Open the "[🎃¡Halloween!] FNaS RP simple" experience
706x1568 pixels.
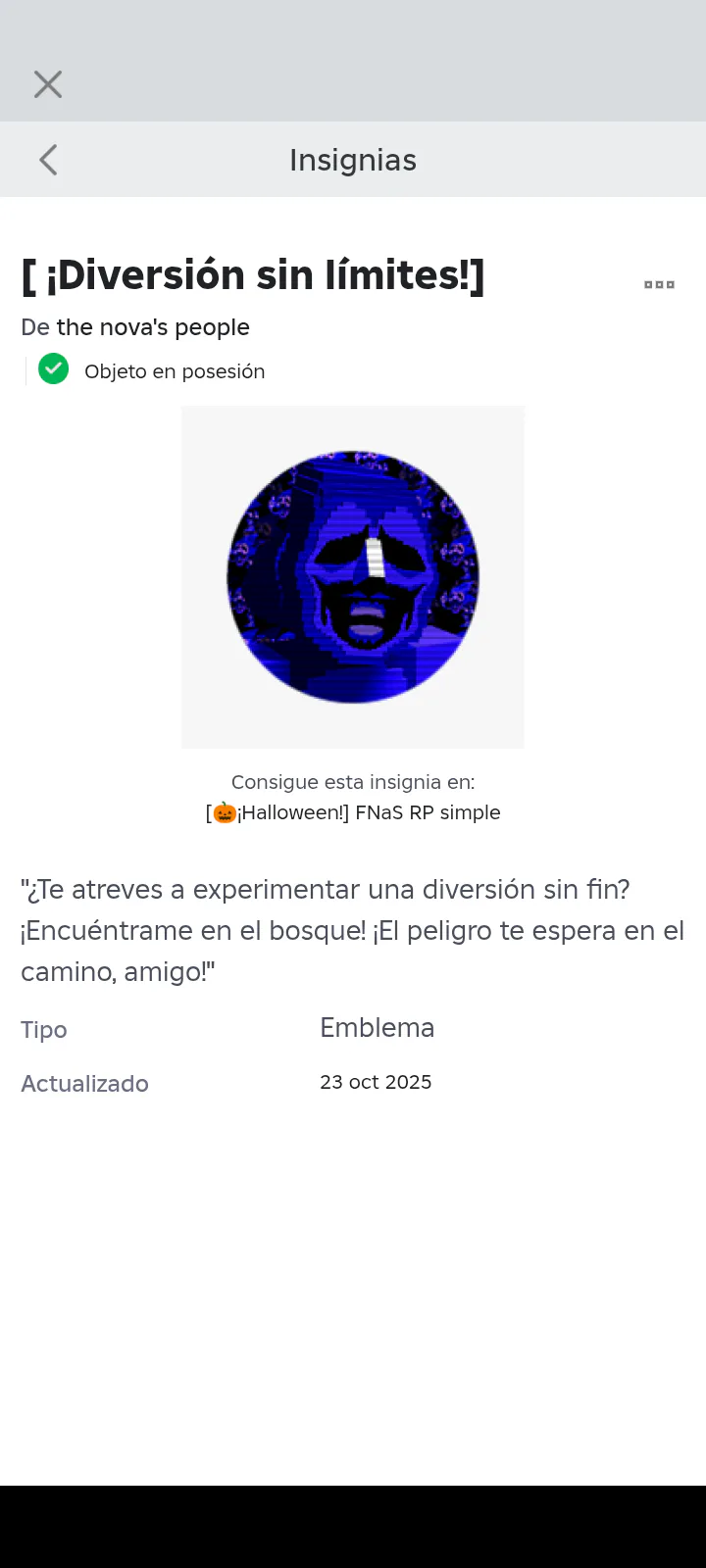point(353,812)
